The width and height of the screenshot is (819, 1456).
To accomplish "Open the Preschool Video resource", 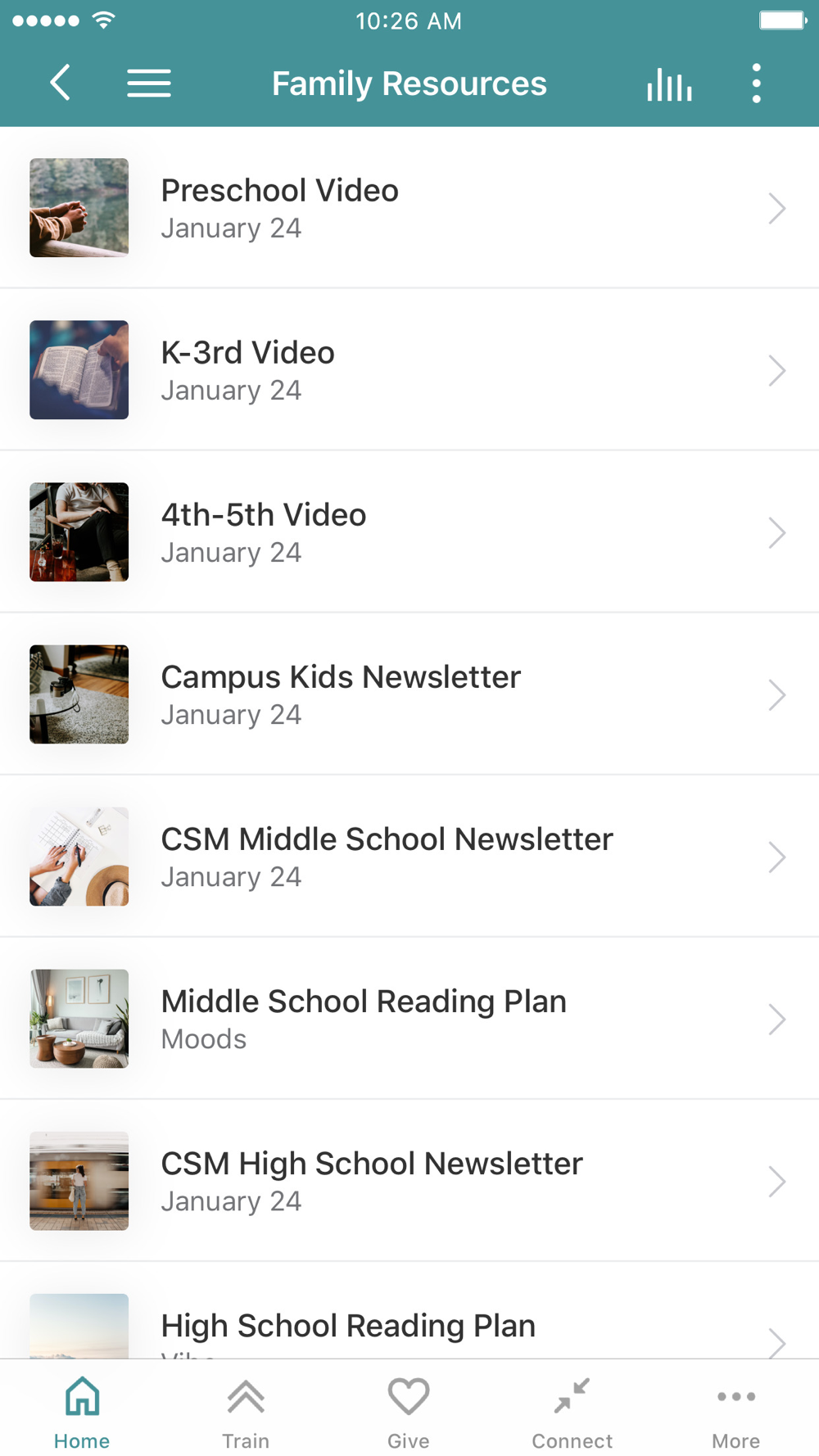I will pyautogui.click(x=409, y=208).
